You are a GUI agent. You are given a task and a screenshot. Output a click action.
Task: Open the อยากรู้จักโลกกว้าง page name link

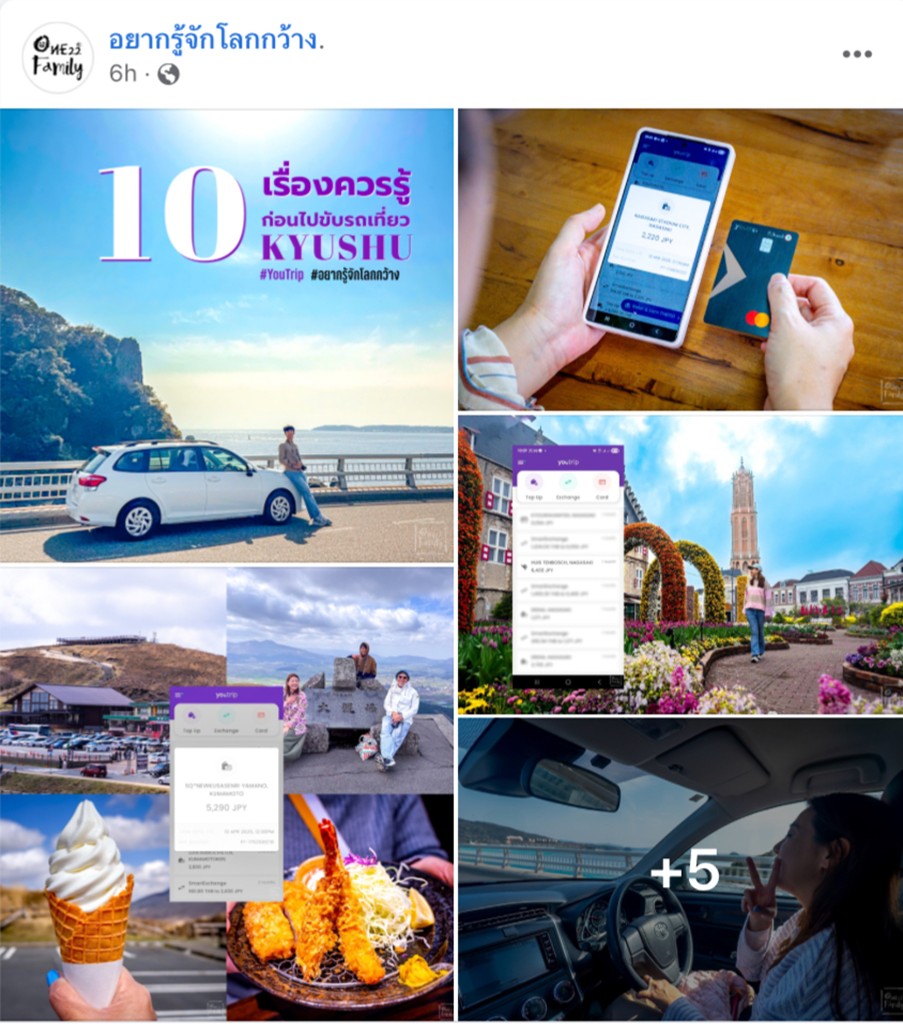(x=216, y=41)
